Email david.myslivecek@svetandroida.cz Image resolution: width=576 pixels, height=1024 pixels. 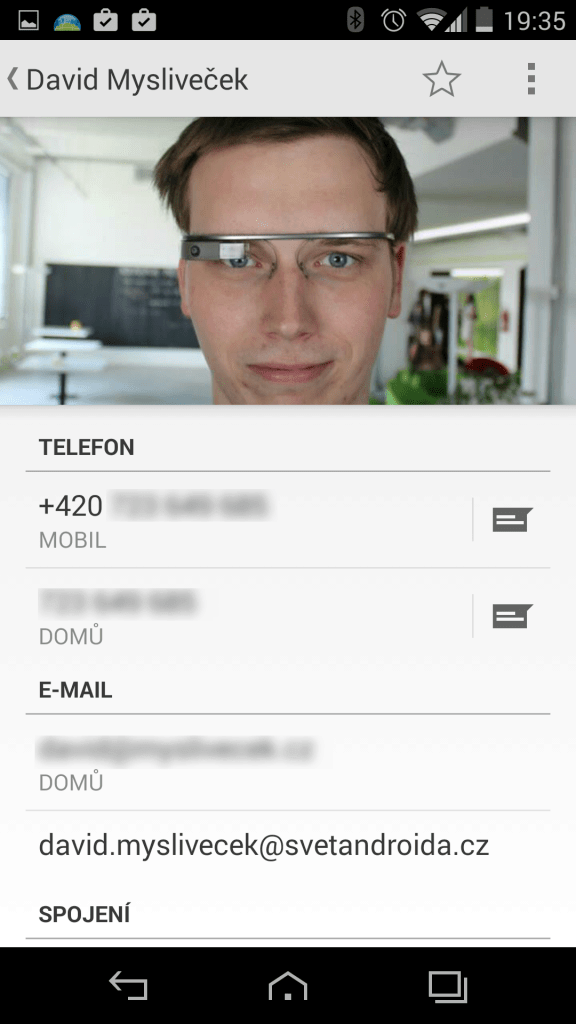tap(288, 846)
